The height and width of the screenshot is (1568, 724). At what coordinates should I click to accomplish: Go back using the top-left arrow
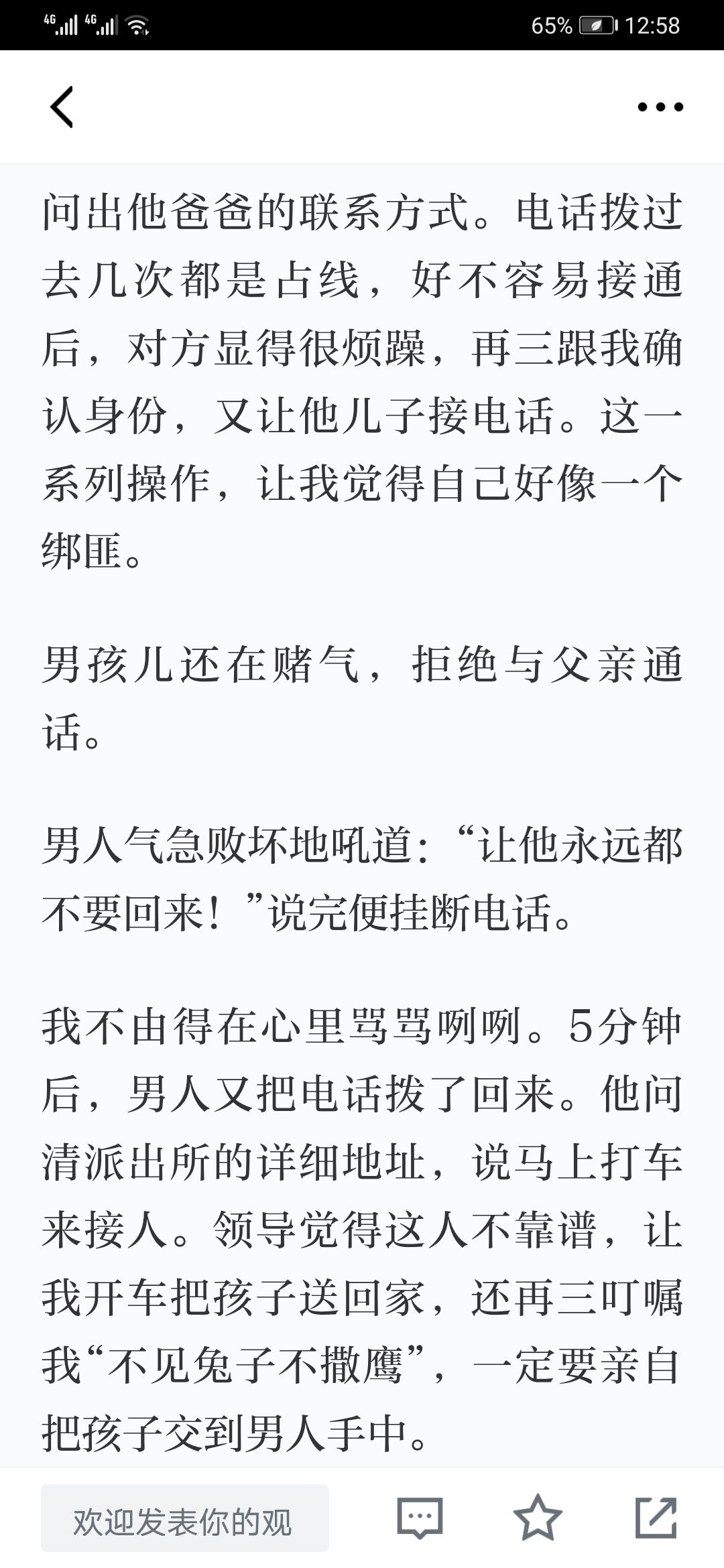click(61, 107)
